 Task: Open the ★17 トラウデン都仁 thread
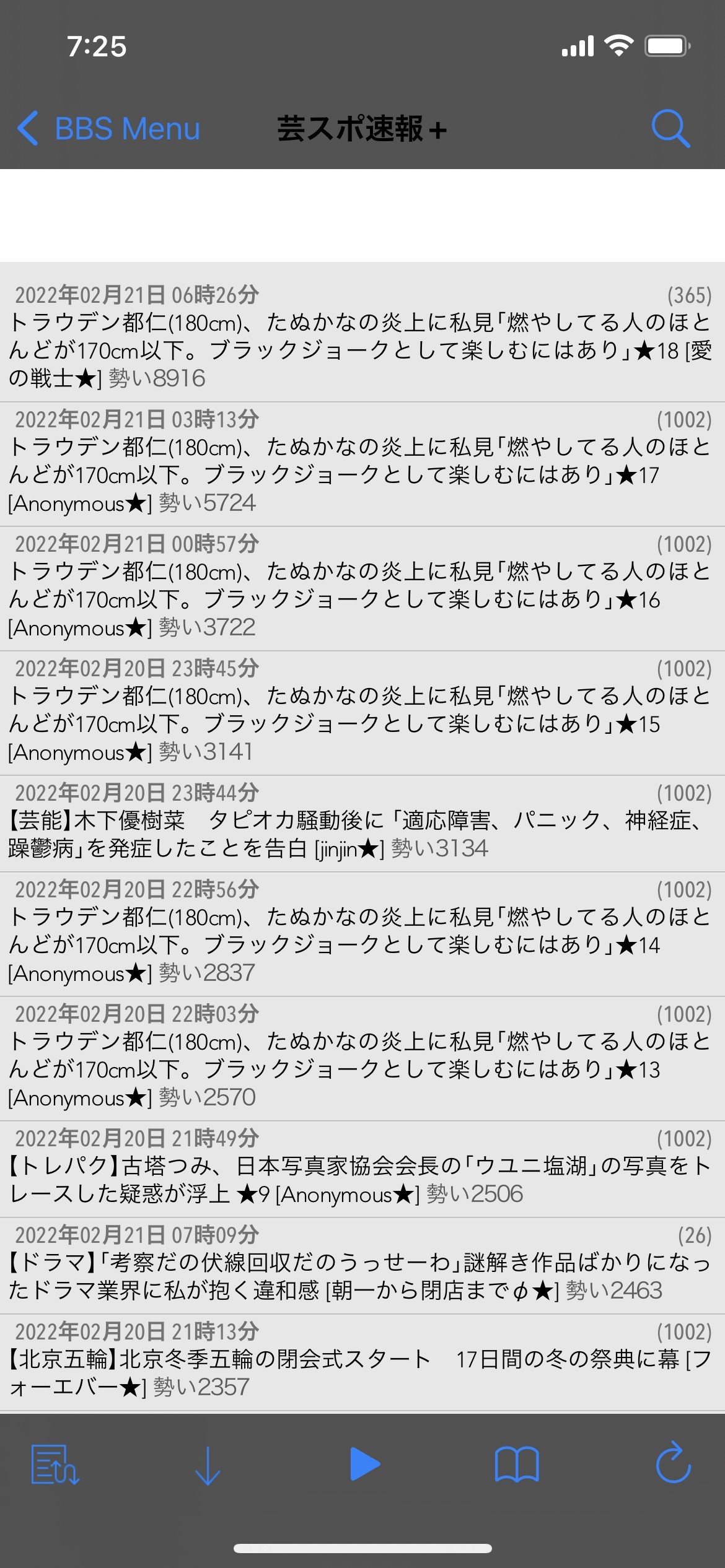(x=362, y=462)
